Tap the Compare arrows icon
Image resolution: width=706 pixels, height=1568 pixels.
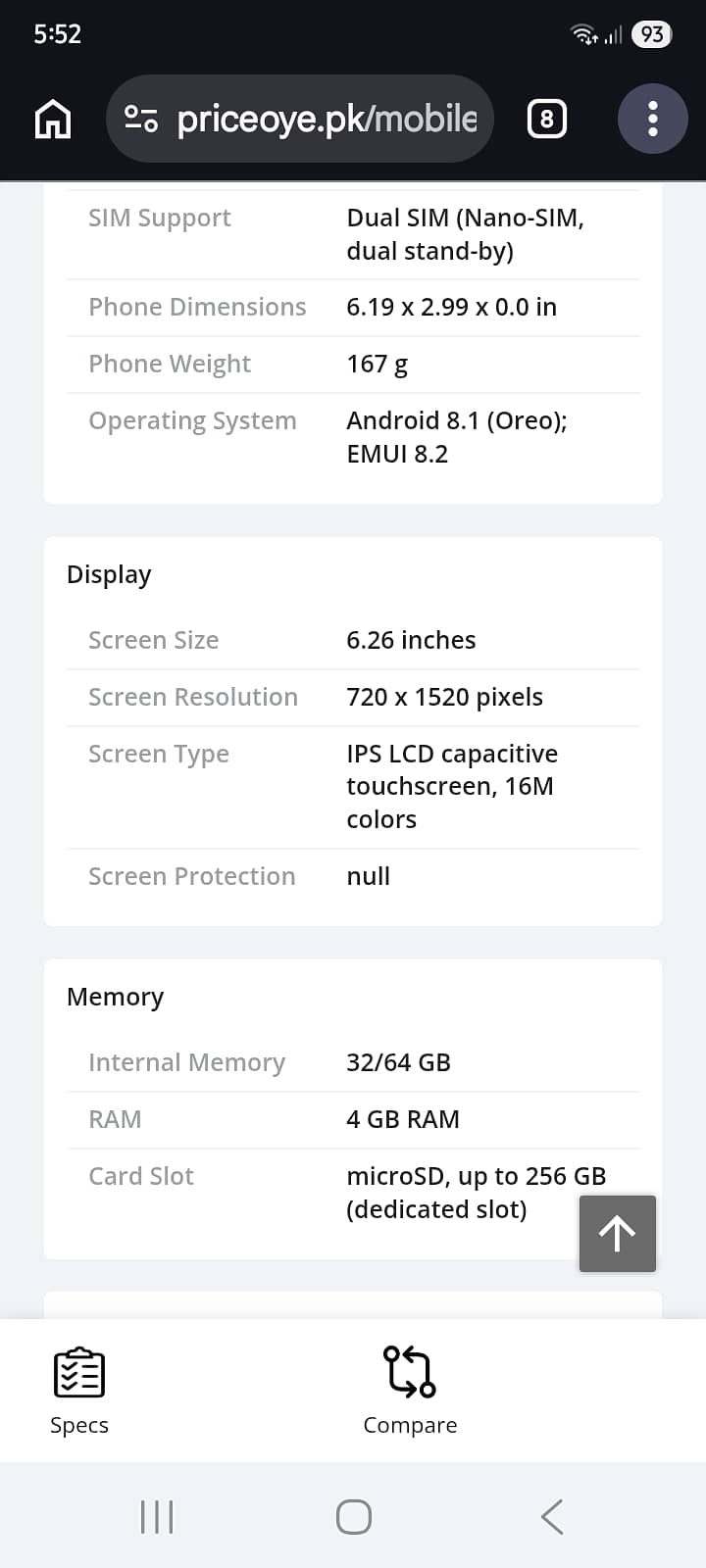[x=410, y=1374]
